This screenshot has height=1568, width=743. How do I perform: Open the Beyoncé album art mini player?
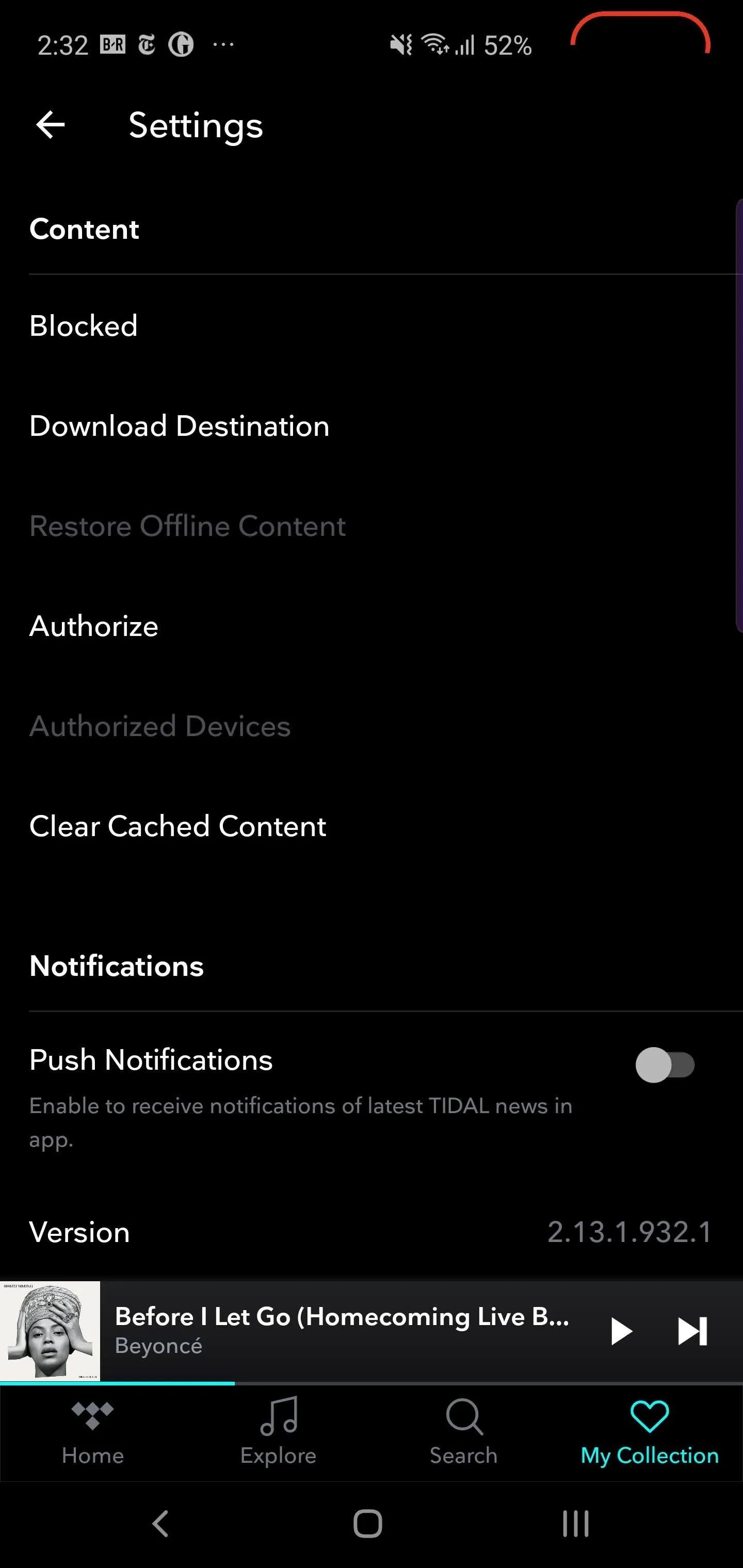click(50, 1331)
